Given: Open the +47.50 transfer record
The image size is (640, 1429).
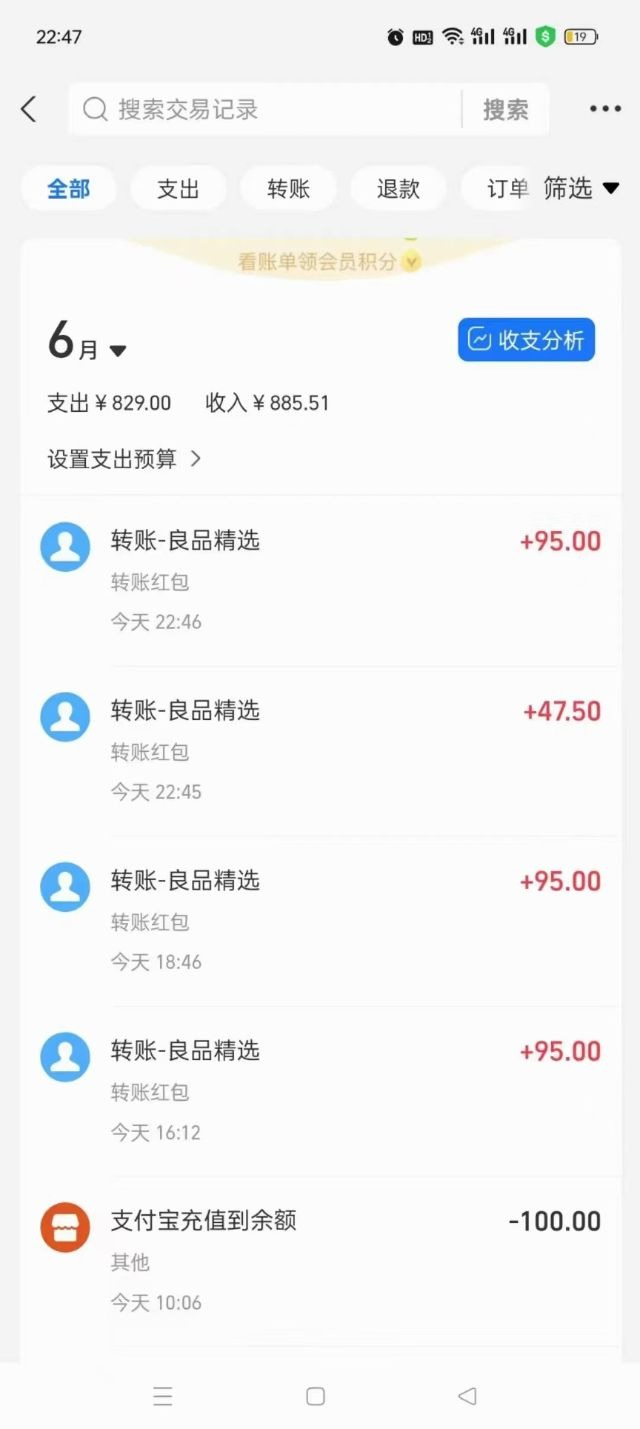Looking at the screenshot, I should pyautogui.click(x=320, y=751).
